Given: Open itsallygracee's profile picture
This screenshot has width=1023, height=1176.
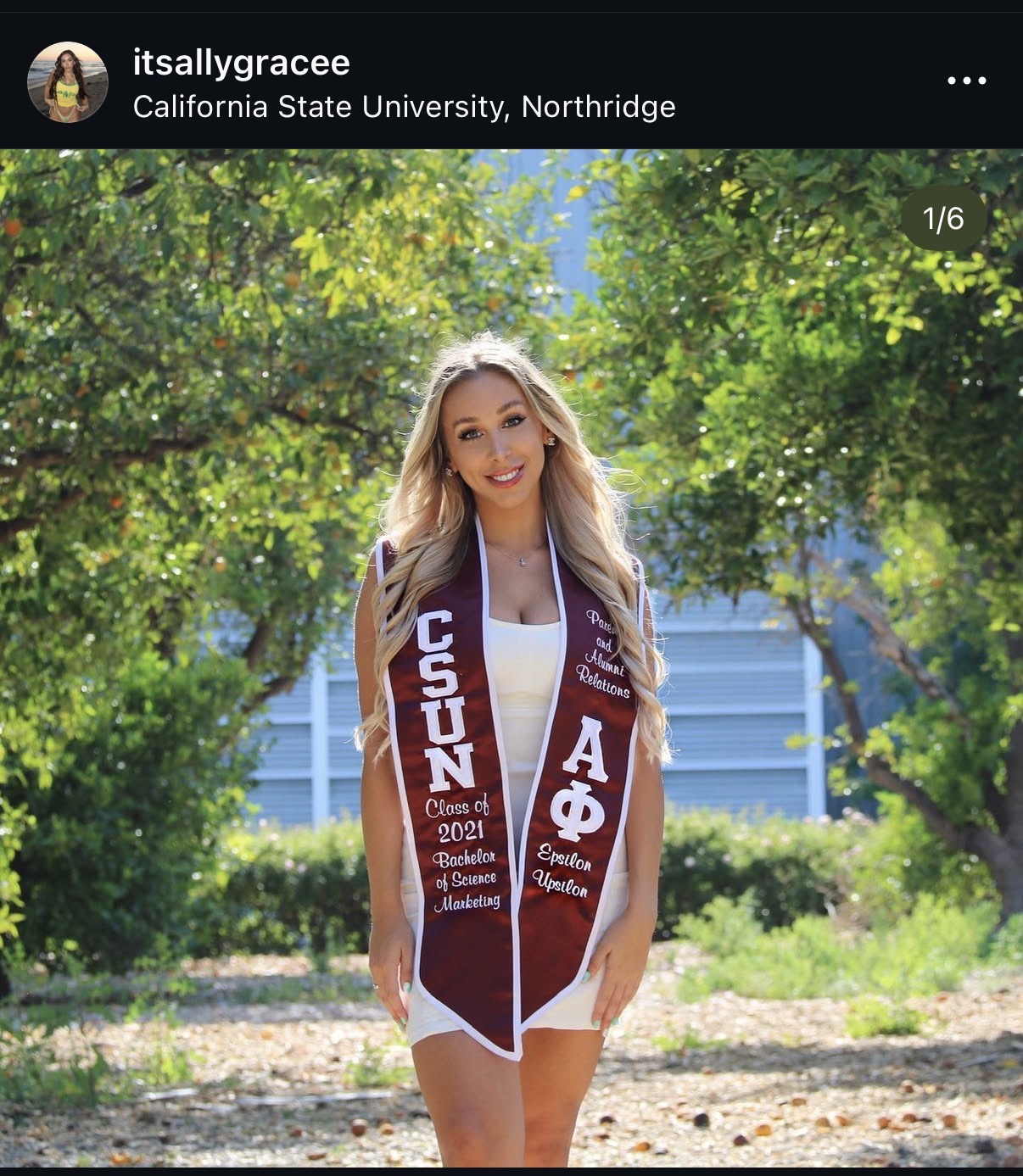Looking at the screenshot, I should [68, 82].
